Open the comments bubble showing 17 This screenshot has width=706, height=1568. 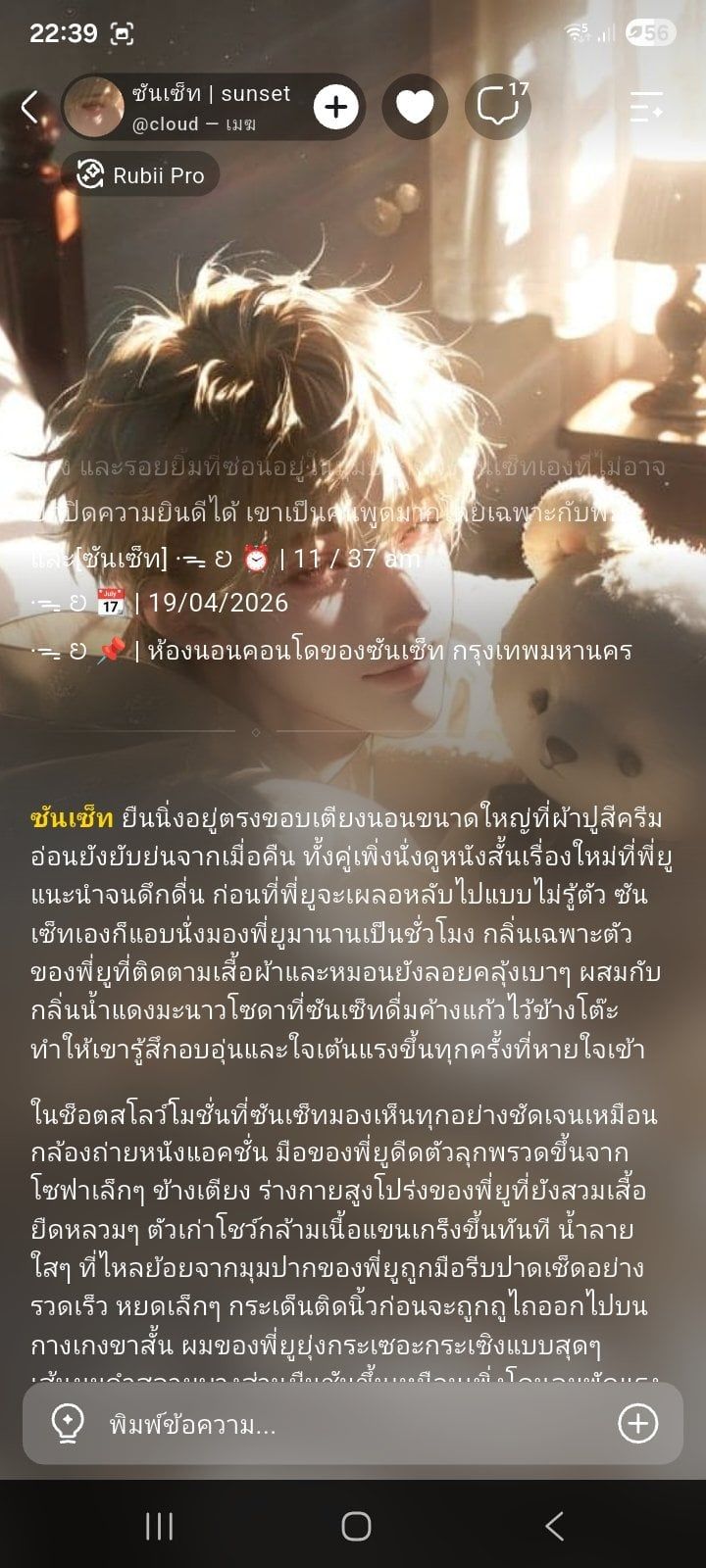click(499, 107)
